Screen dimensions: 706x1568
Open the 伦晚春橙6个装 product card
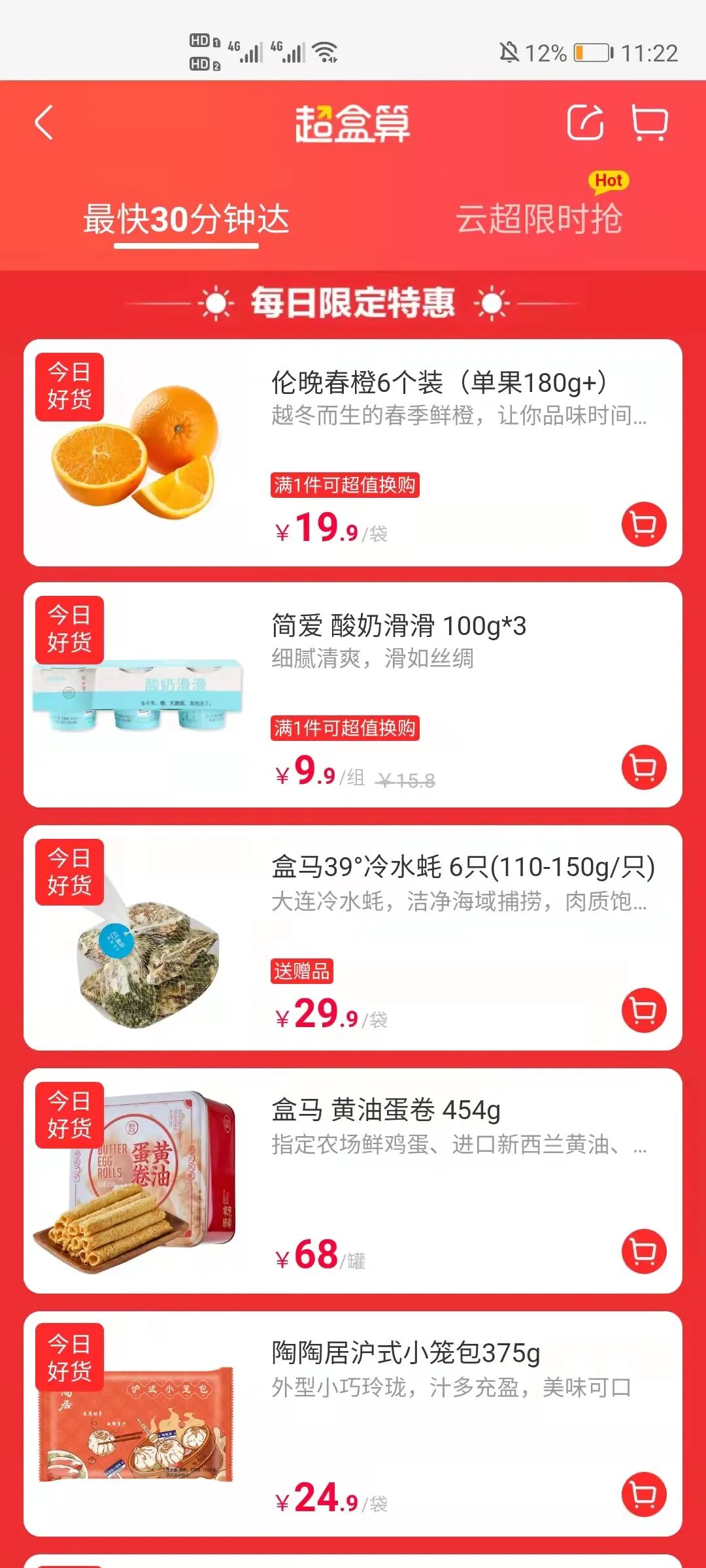pyautogui.click(x=353, y=453)
